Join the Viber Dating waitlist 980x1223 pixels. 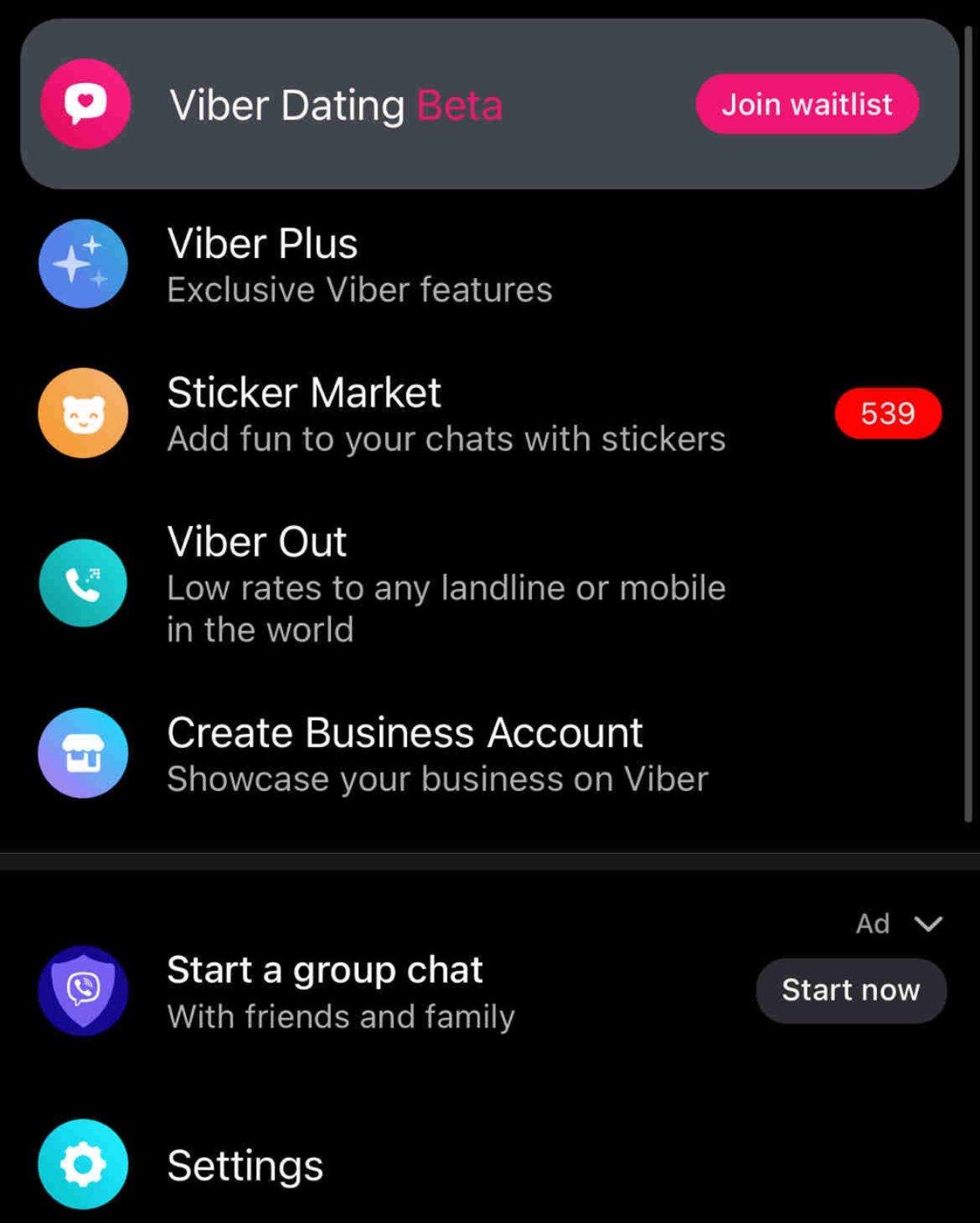click(807, 105)
